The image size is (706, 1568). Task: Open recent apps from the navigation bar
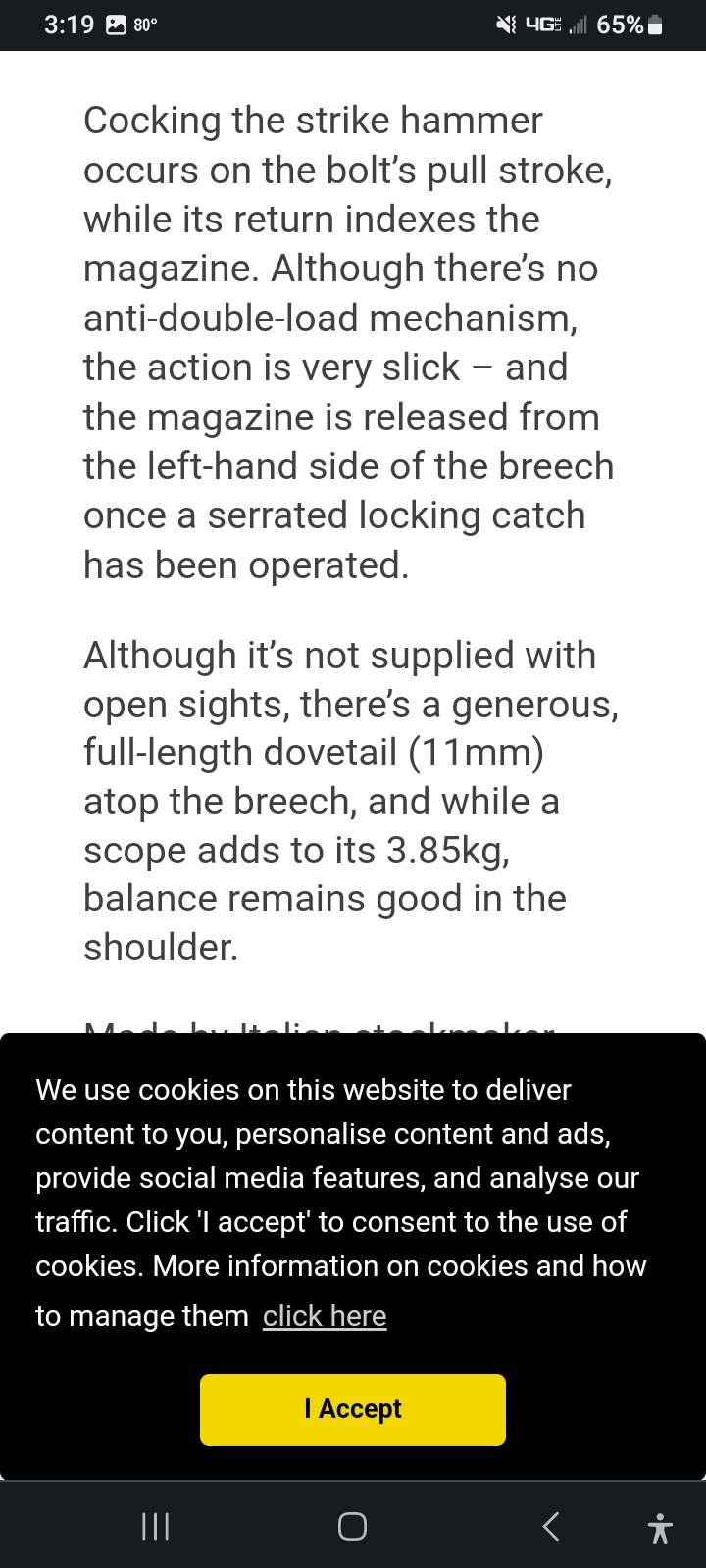tap(156, 1526)
